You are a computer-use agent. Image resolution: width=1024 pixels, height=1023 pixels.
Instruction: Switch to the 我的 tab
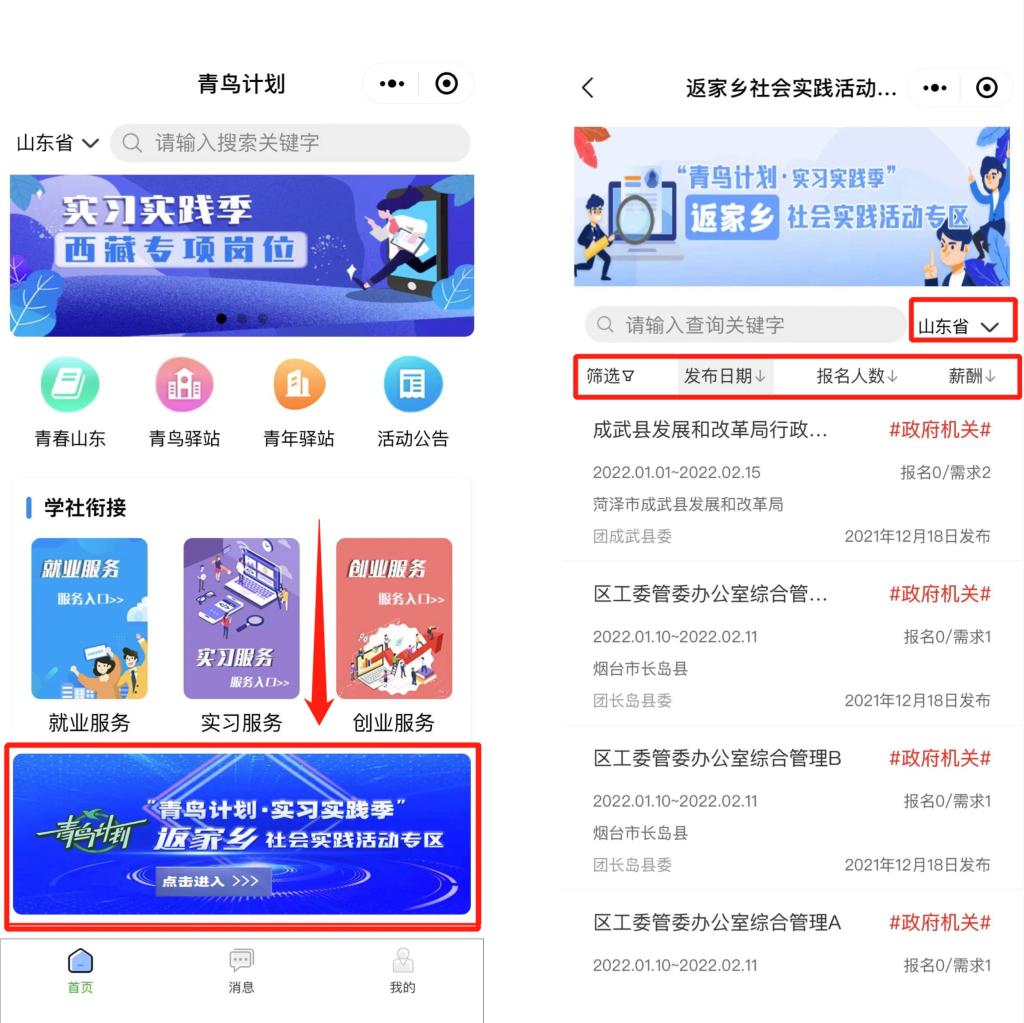[x=402, y=971]
